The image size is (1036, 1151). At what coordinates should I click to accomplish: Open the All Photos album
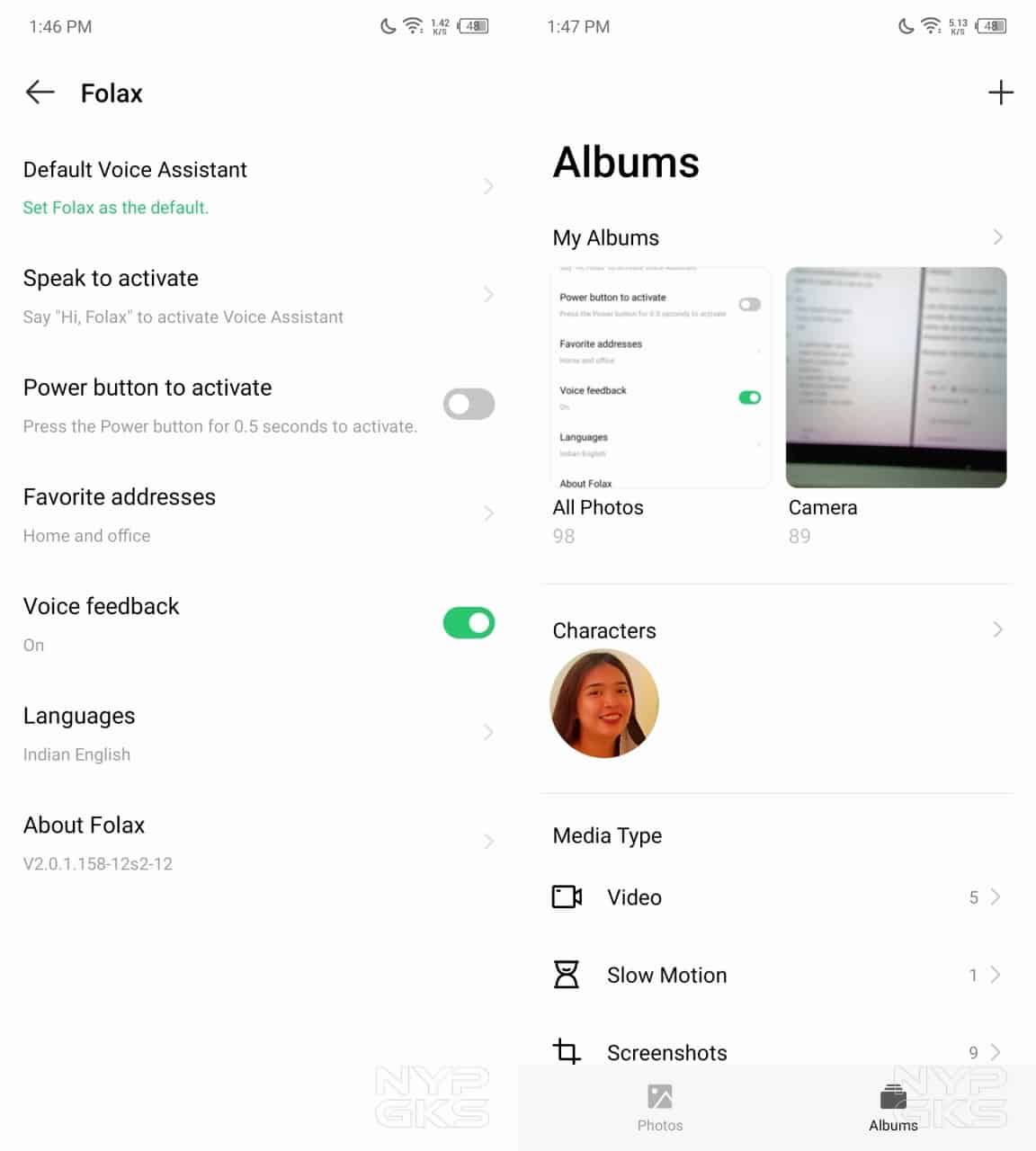point(660,379)
